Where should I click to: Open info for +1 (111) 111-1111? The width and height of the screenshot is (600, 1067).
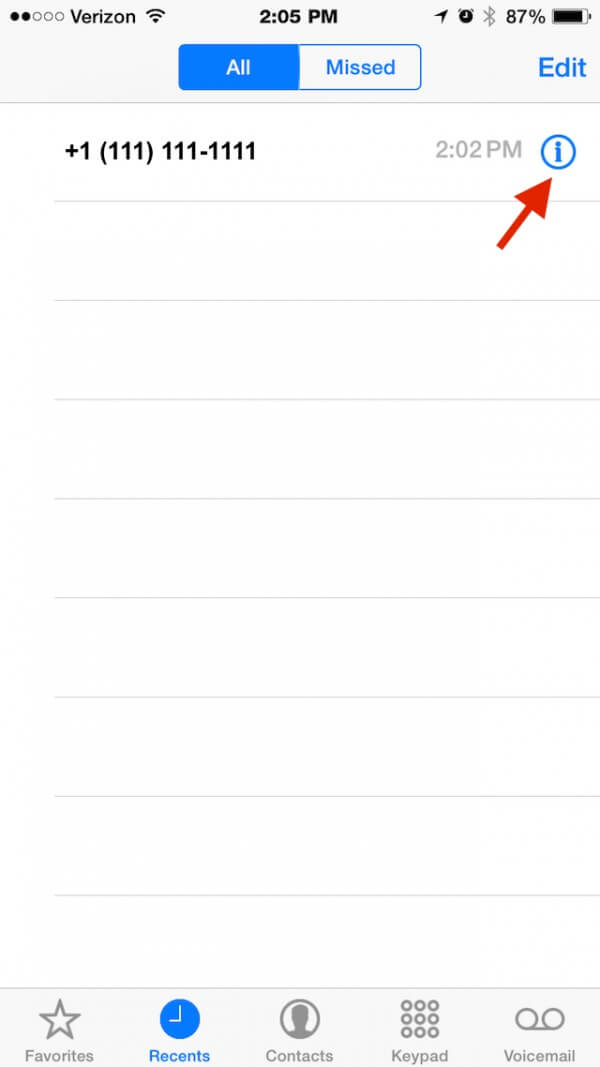558,152
